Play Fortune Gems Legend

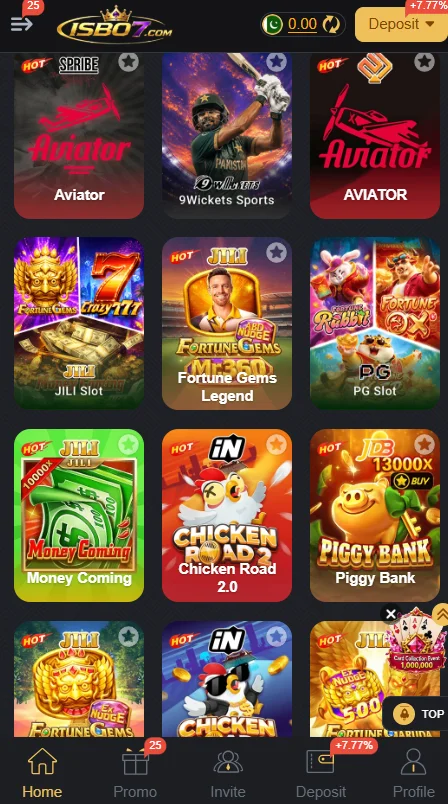click(x=227, y=323)
